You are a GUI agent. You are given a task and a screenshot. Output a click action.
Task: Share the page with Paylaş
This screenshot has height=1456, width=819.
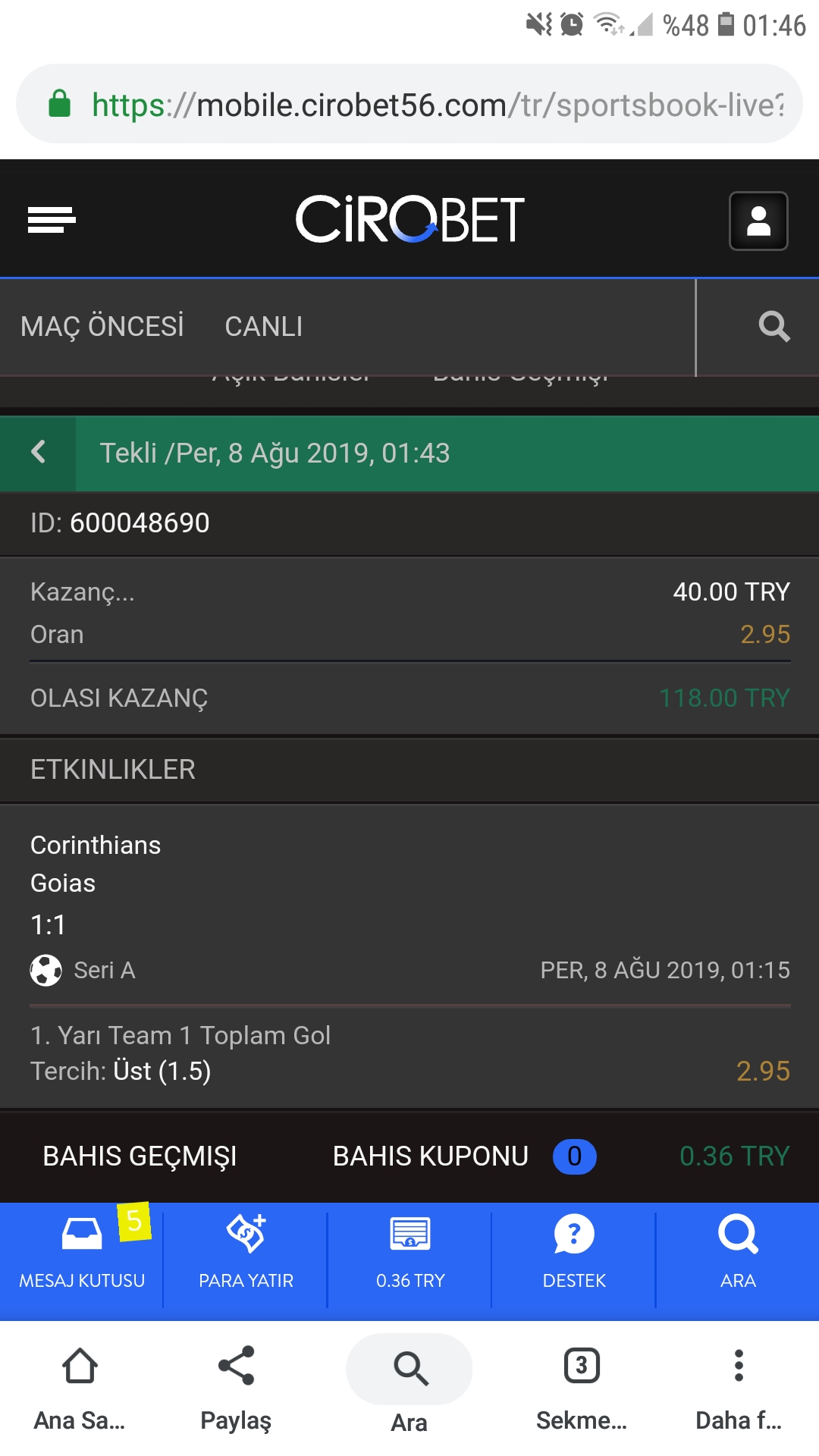236,1388
